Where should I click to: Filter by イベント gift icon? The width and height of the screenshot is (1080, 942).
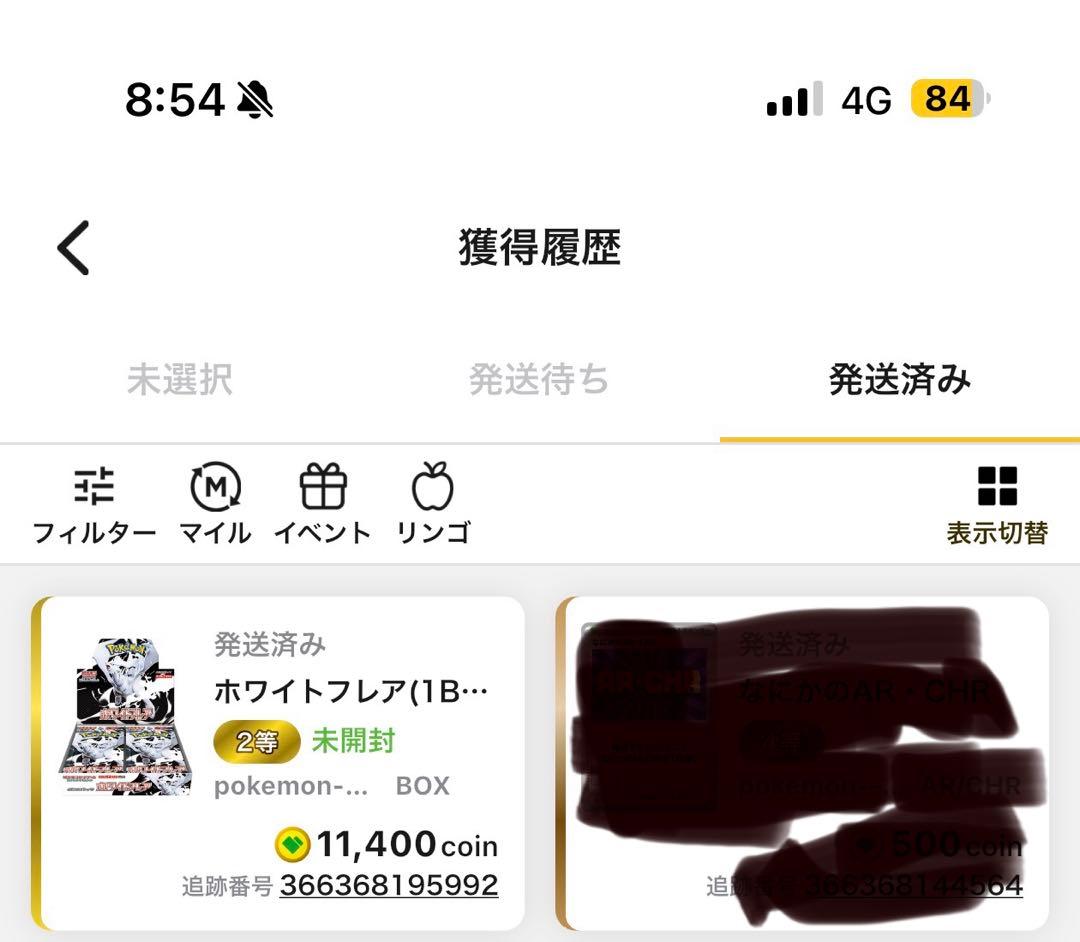(323, 504)
